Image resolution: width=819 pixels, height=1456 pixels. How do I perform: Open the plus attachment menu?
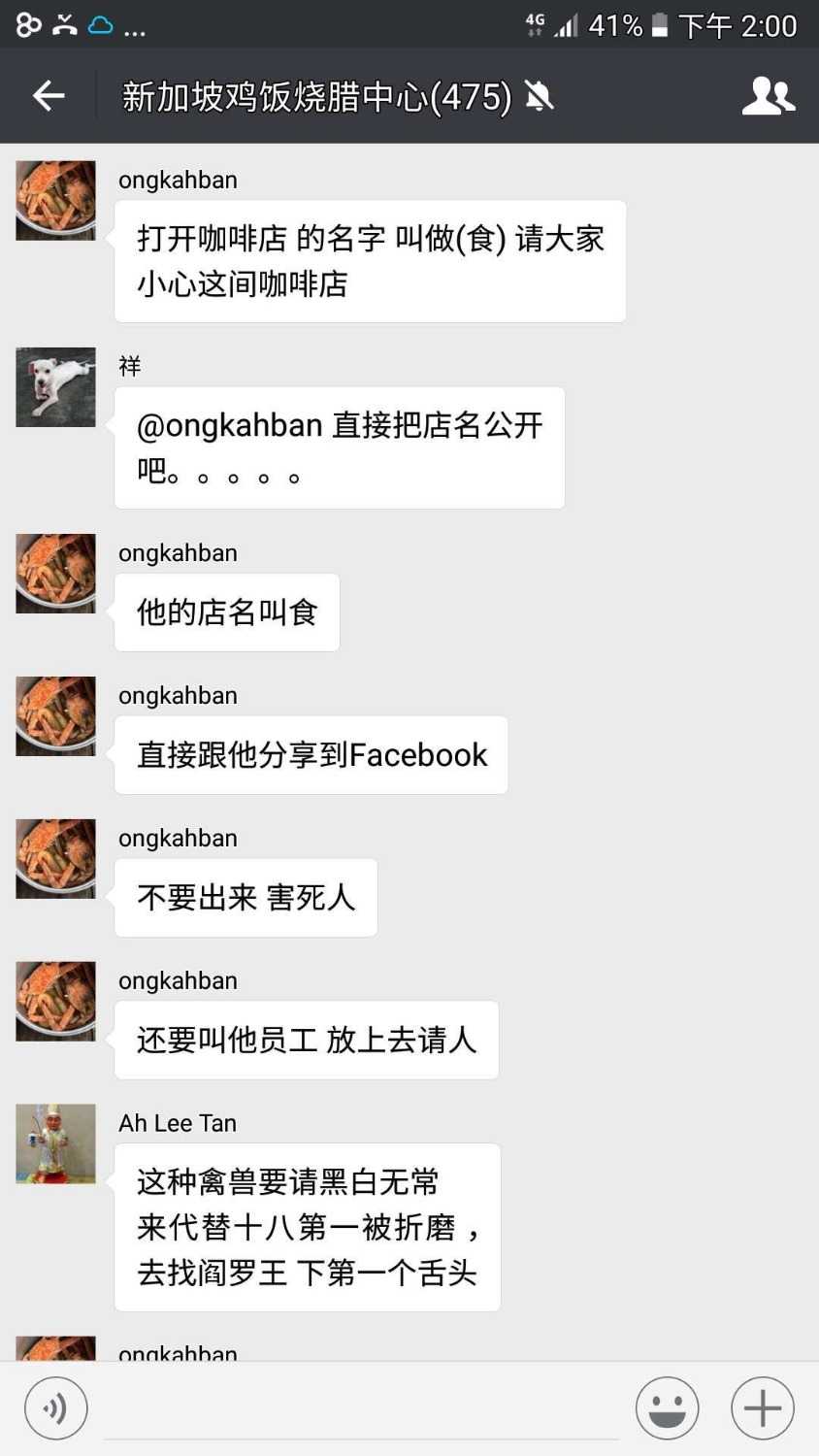click(x=762, y=1407)
